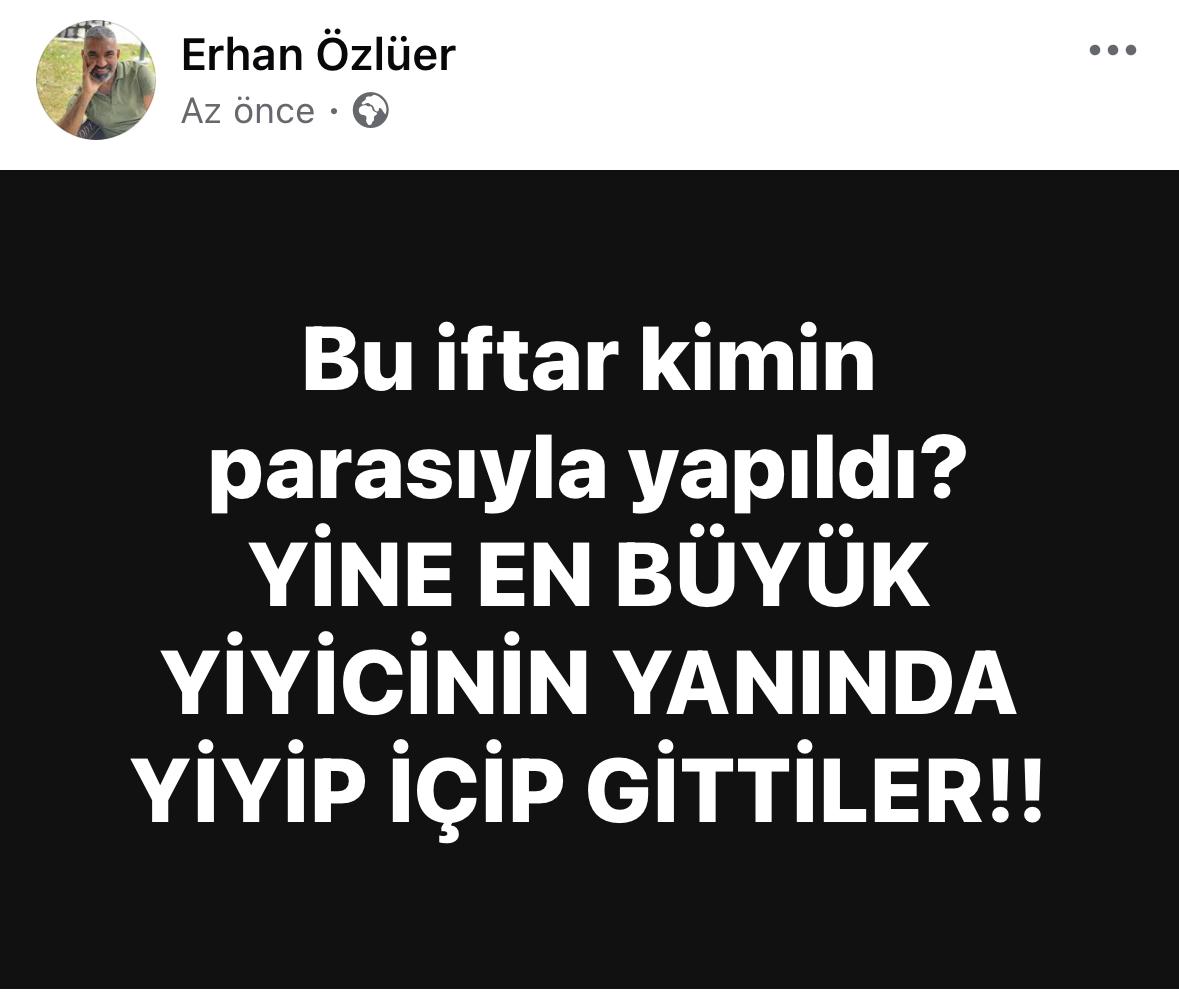Open the black background text post
This screenshot has width=1179, height=1005.
[x=589, y=580]
